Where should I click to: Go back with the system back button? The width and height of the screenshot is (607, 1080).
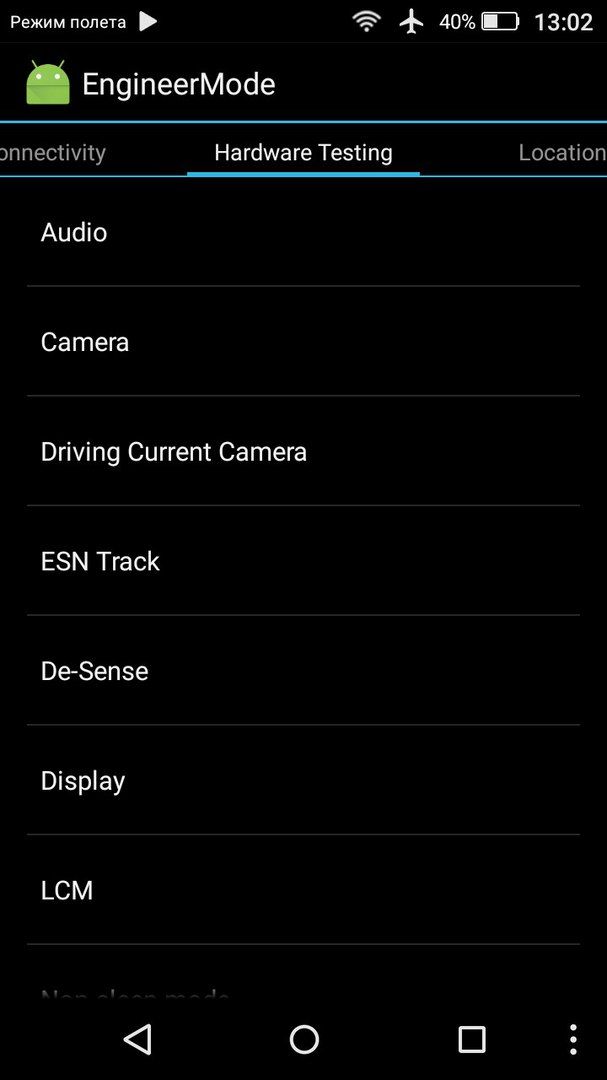(x=137, y=1039)
